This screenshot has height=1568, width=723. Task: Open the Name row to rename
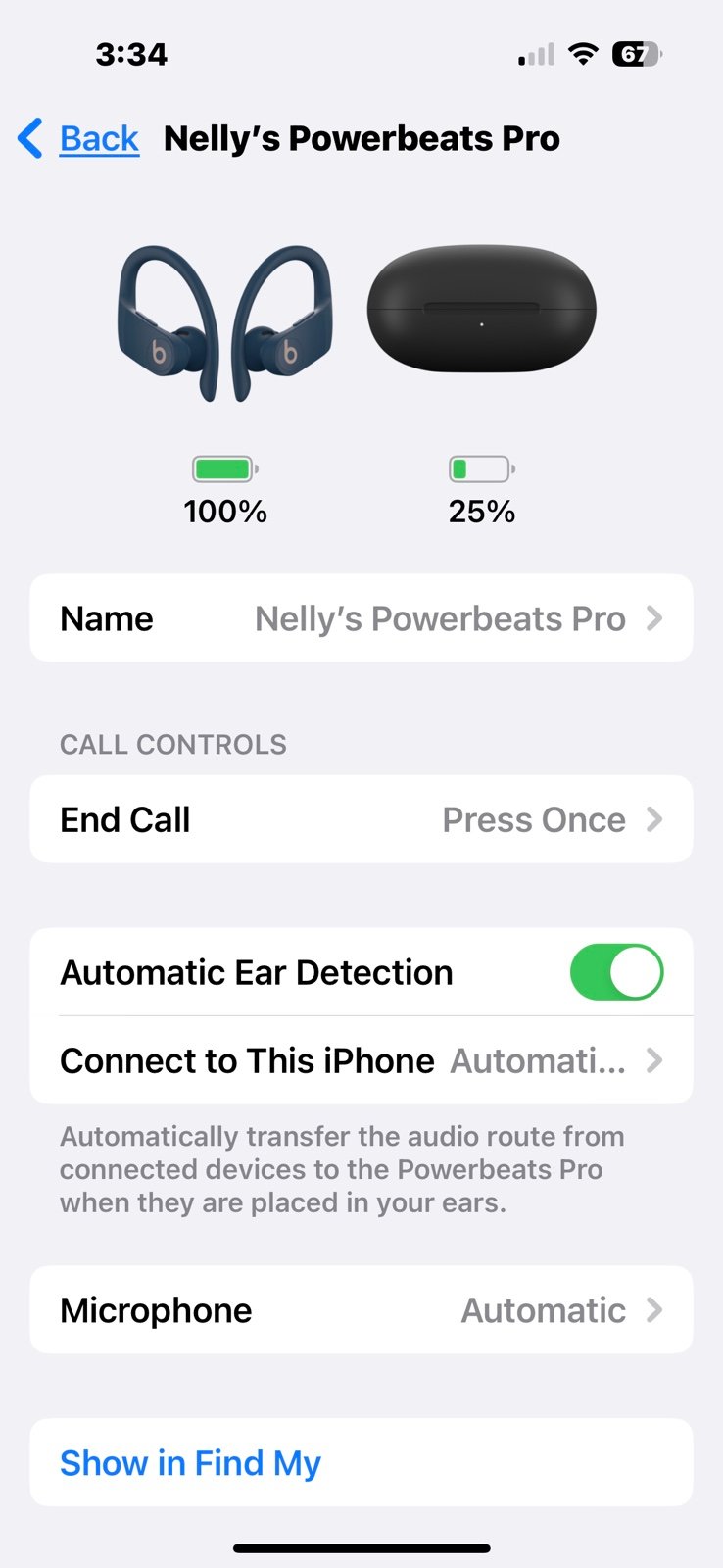(x=361, y=618)
